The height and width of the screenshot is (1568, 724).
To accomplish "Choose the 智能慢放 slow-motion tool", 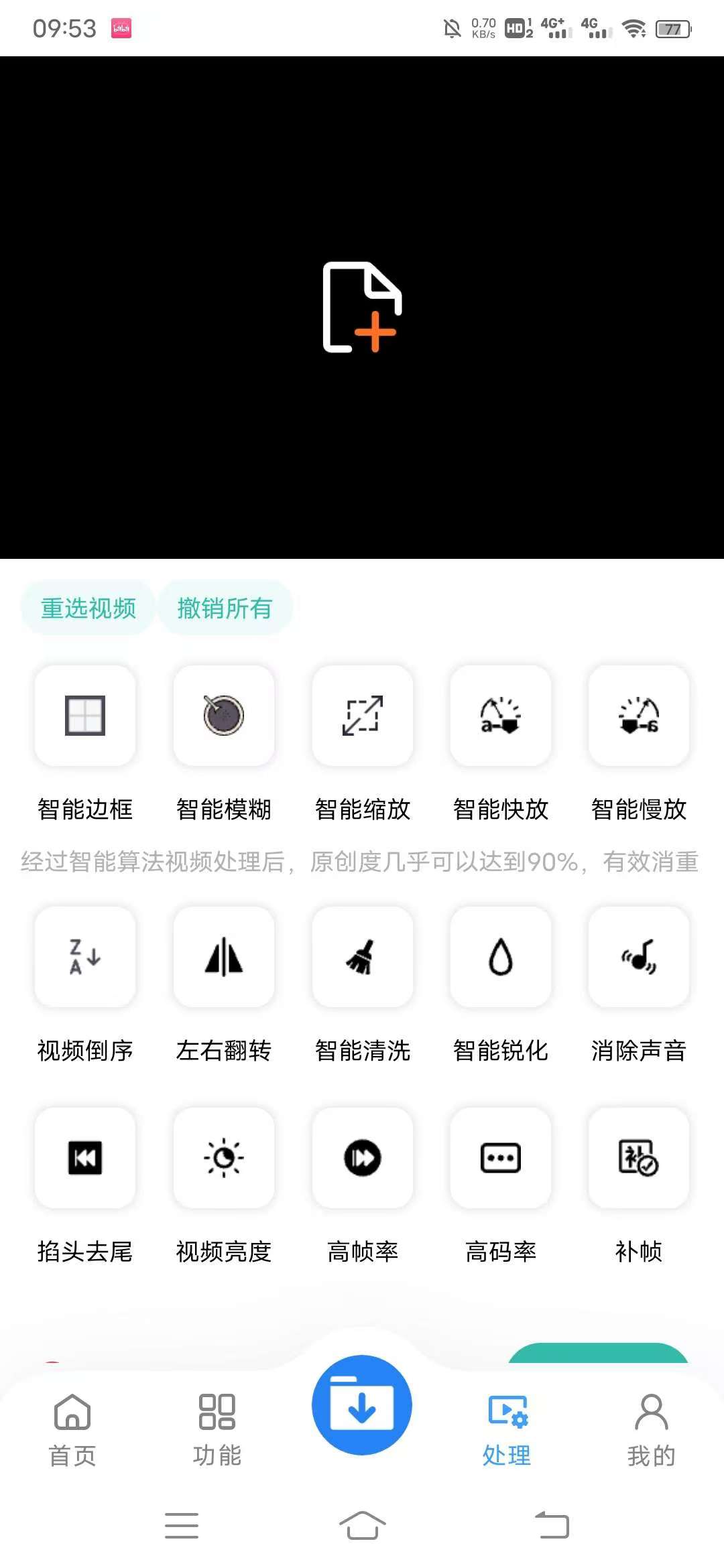I will [639, 716].
